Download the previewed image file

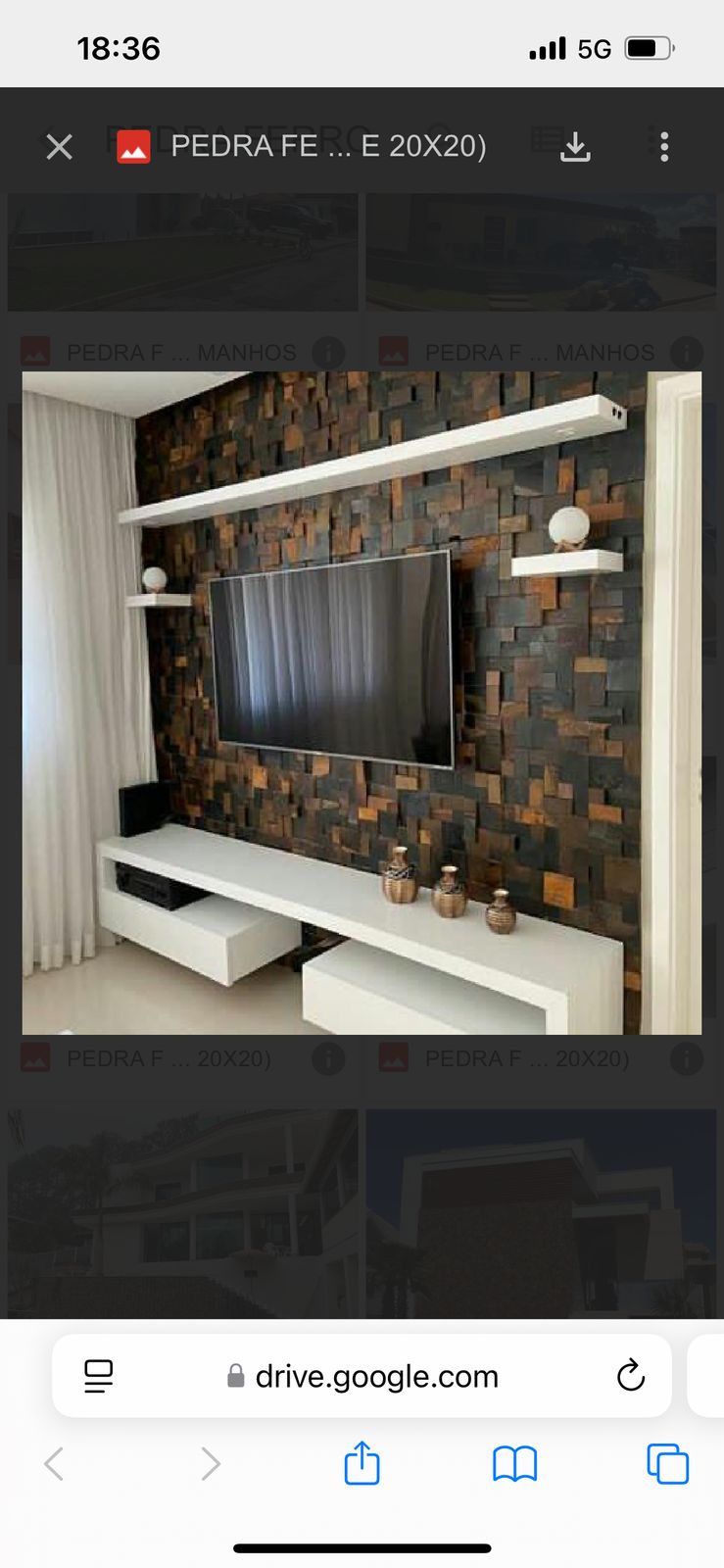point(575,147)
